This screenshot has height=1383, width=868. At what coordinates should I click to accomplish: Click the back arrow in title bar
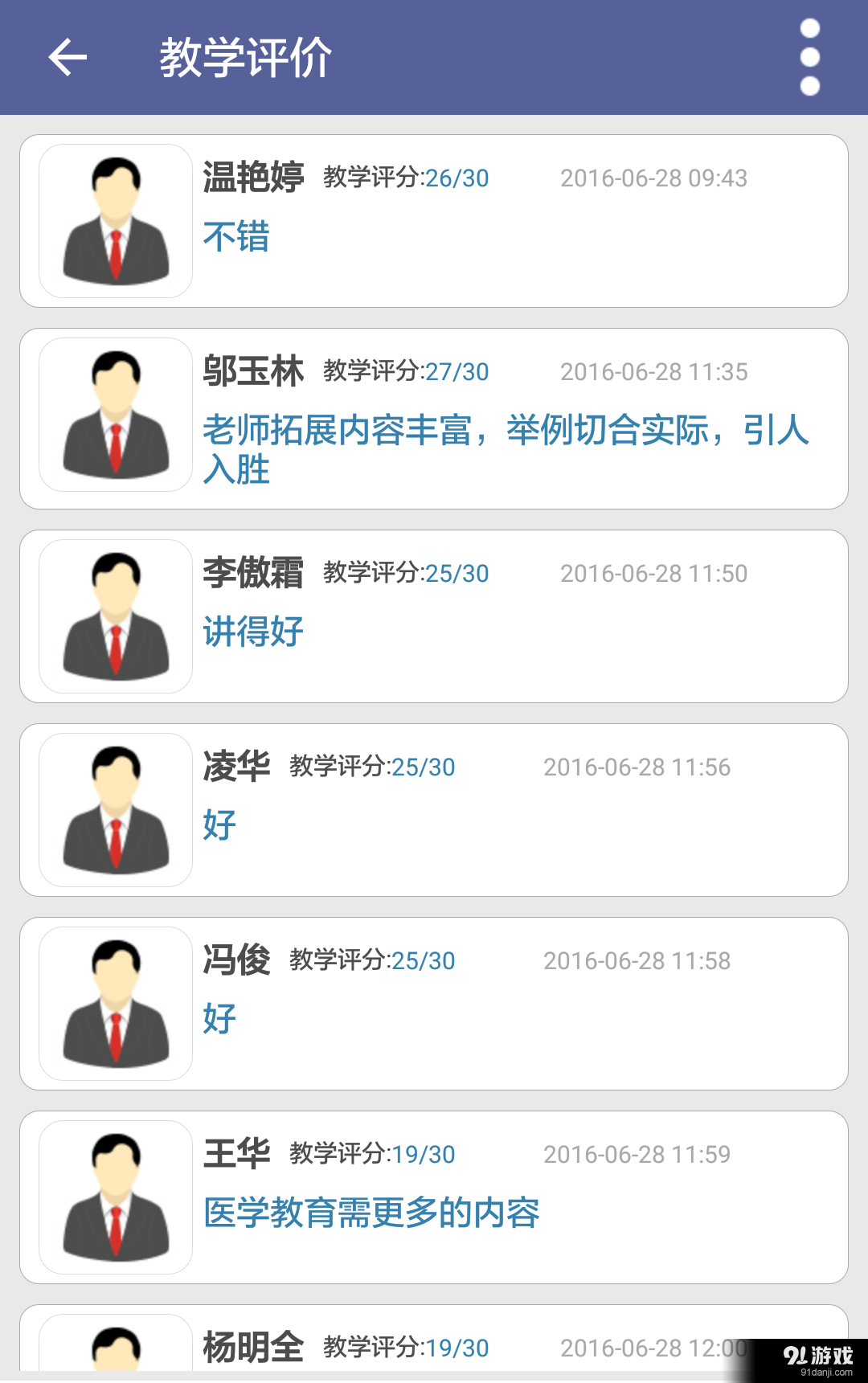tap(66, 56)
